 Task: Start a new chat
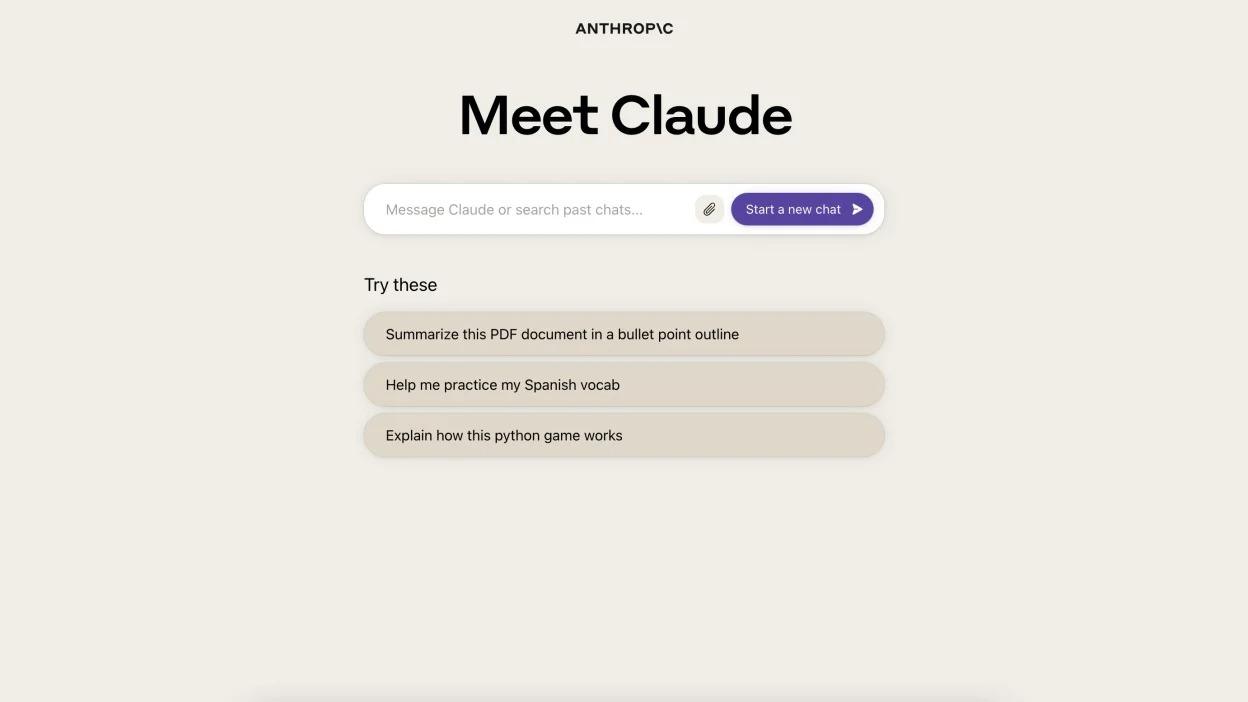tap(802, 209)
